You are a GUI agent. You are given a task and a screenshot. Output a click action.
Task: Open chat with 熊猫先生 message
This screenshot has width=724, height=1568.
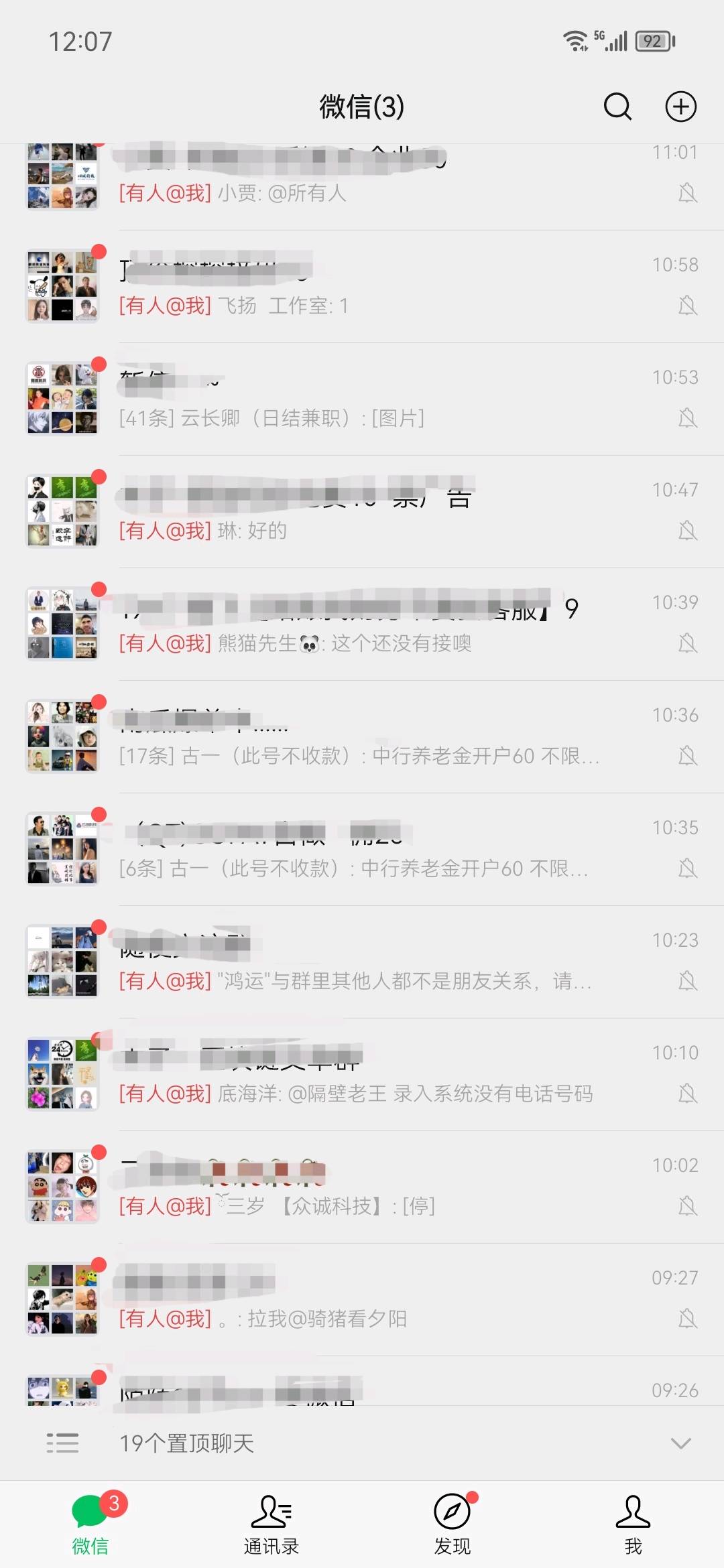[362, 625]
